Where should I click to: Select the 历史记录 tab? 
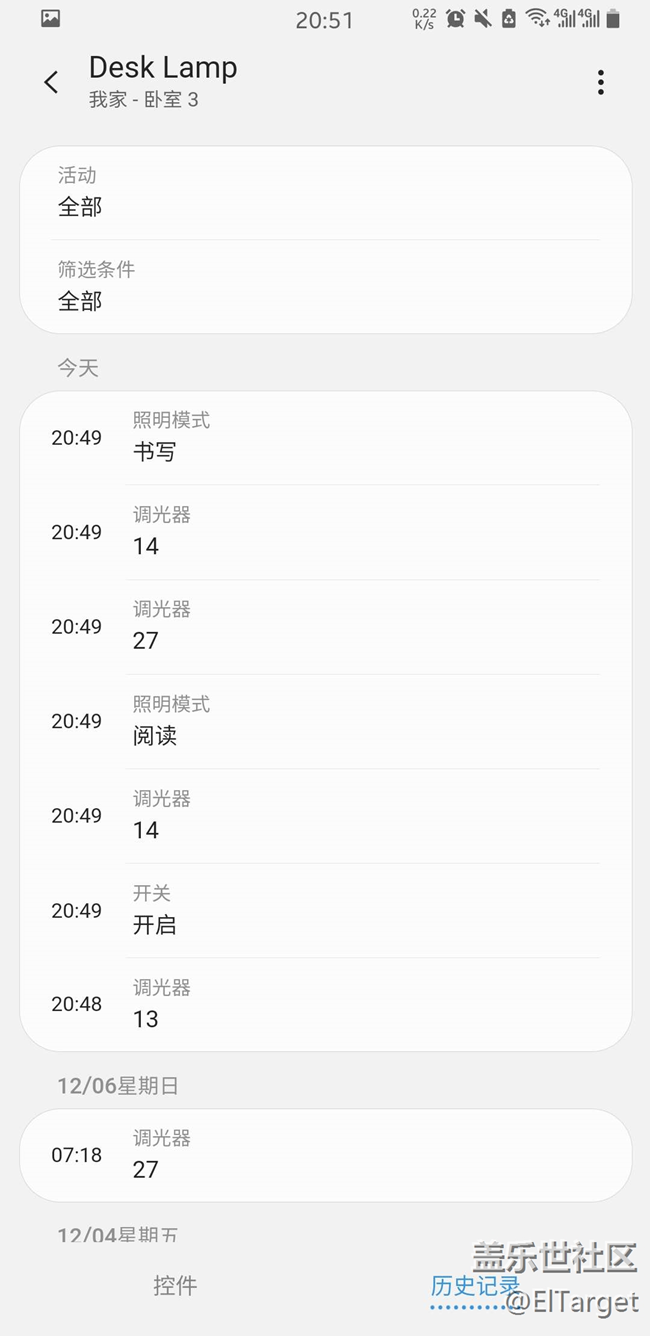click(474, 1286)
